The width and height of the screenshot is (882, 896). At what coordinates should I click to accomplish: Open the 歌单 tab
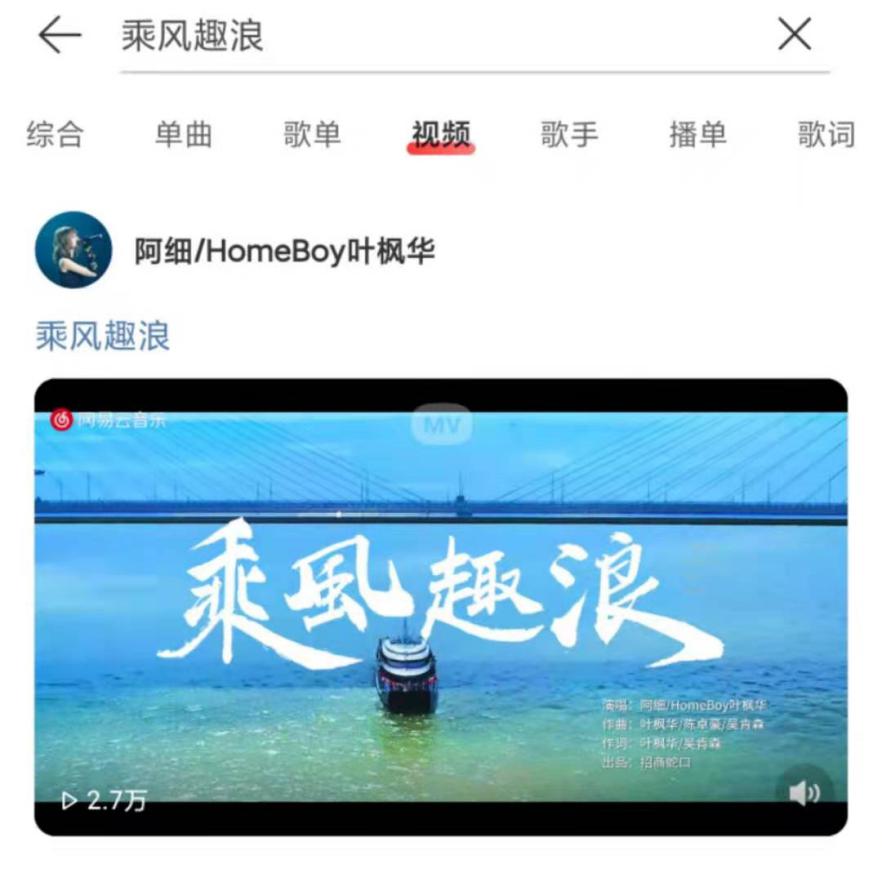(x=312, y=135)
